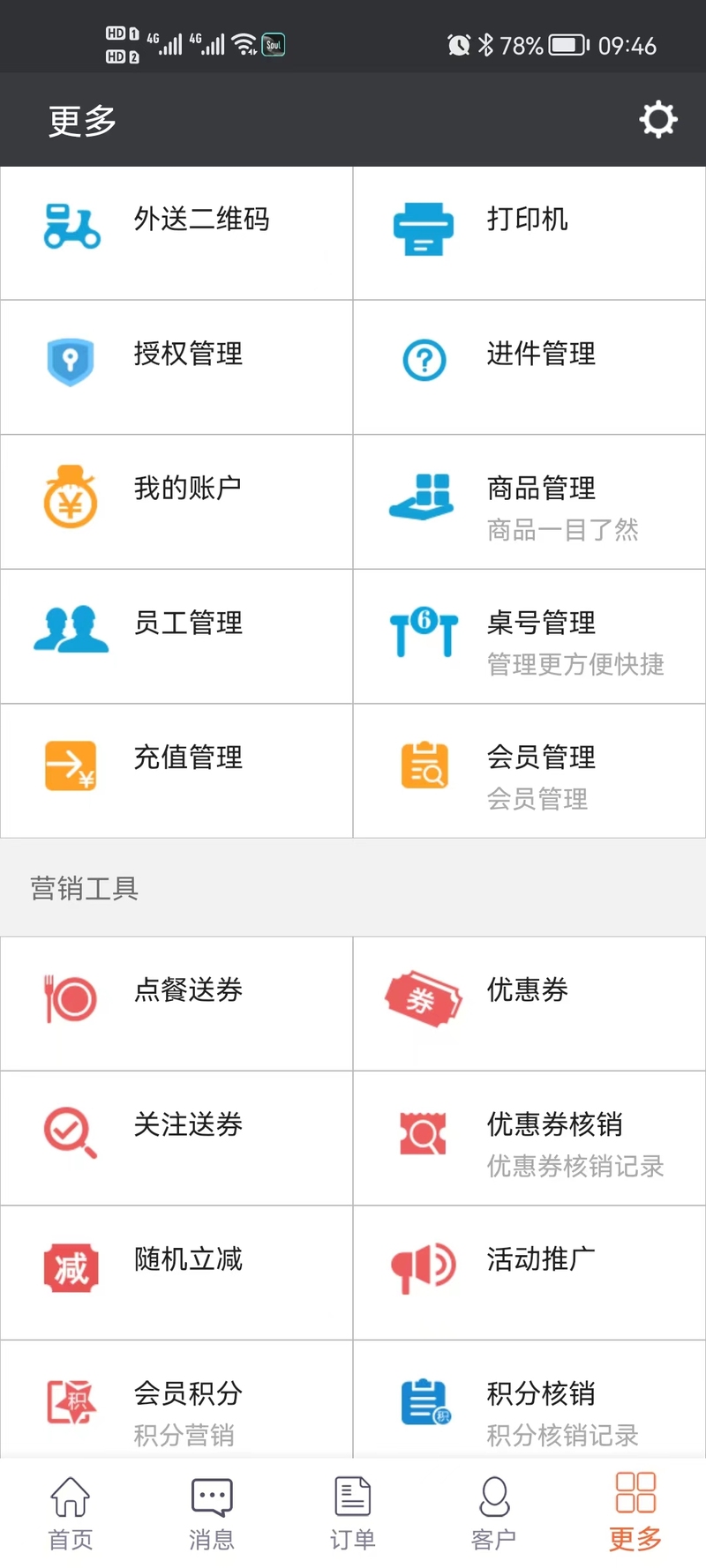Image resolution: width=706 pixels, height=1568 pixels.
Task: Switch to the 首页 tab
Action: pyautogui.click(x=71, y=1513)
